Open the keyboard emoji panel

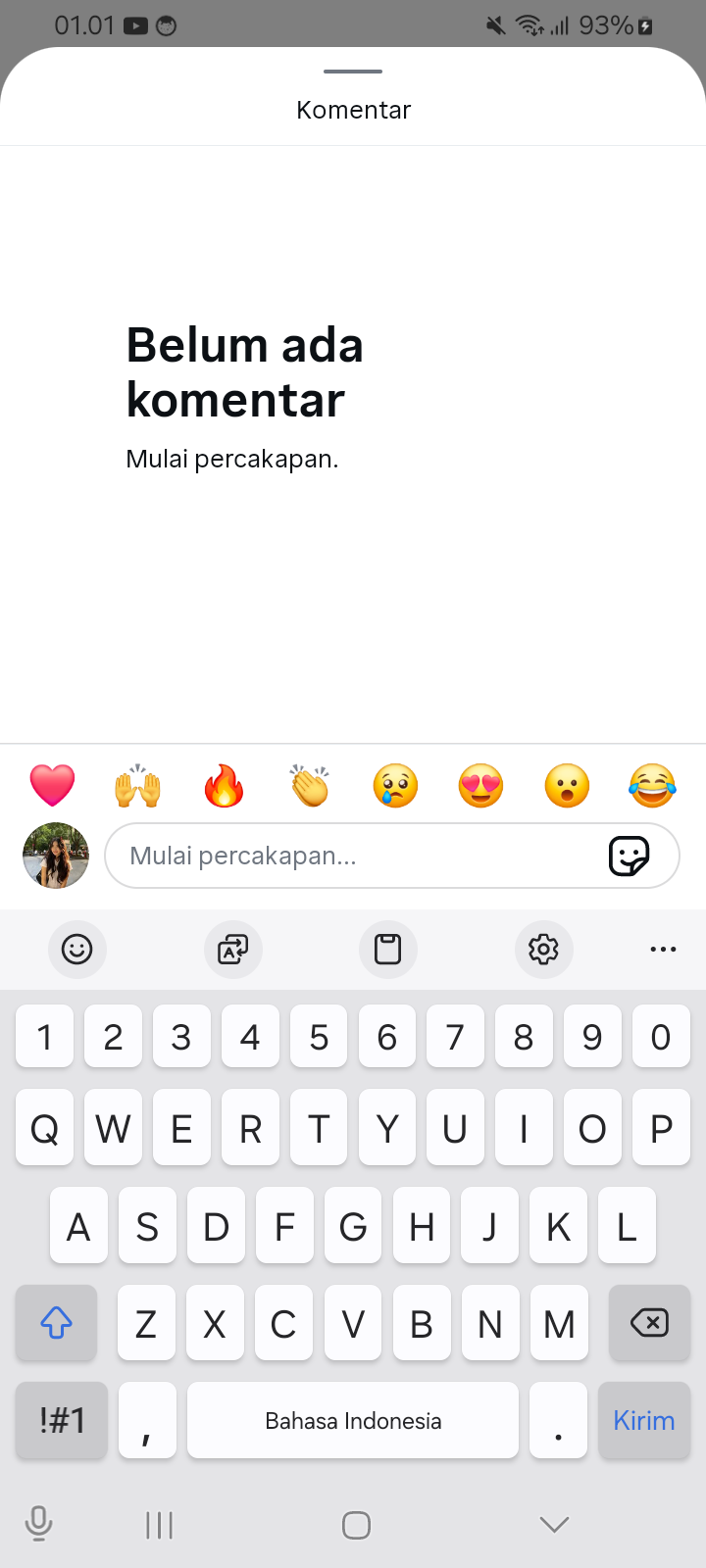click(x=76, y=949)
